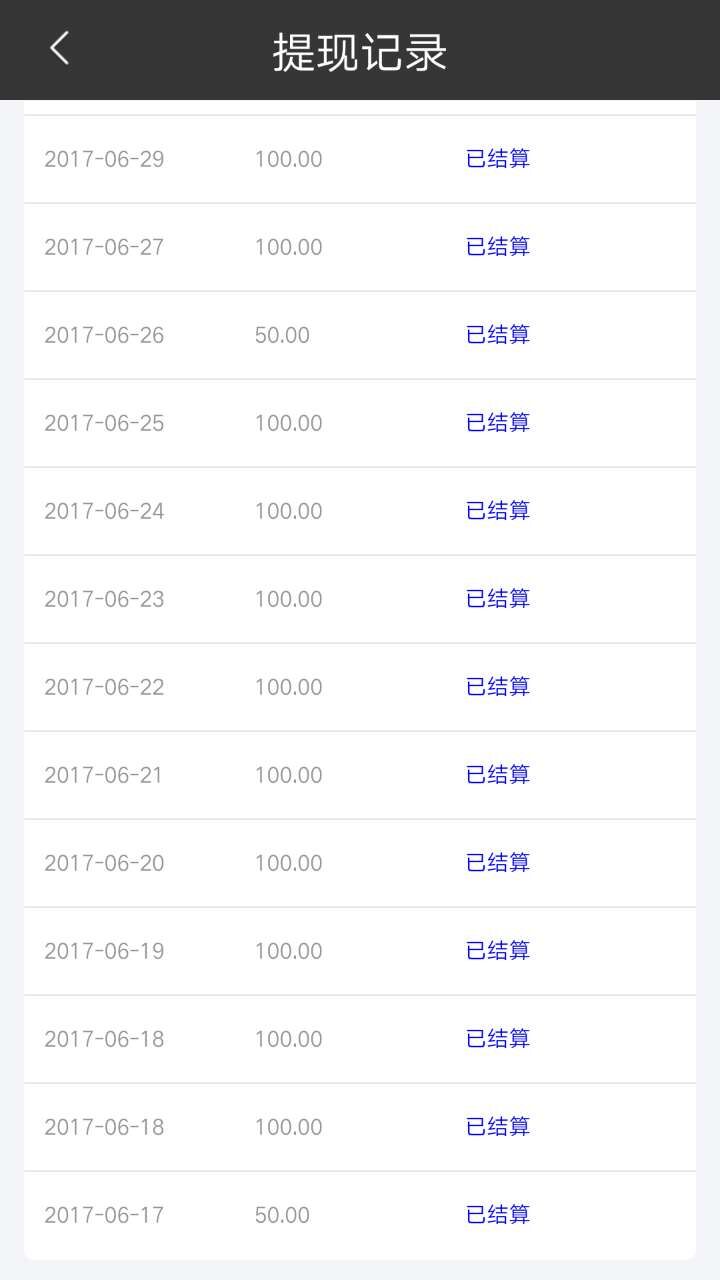Go back from the 提现记录 page
The width and height of the screenshot is (720, 1280).
pyautogui.click(x=60, y=48)
